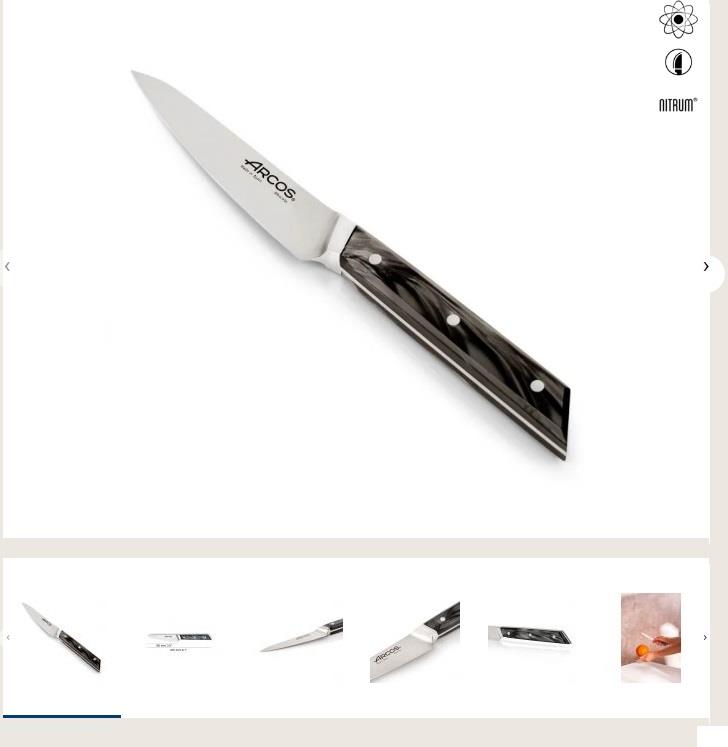Screen dimensions: 728x747
Task: Open the thumbnail of a hand cutting an orange
Action: 650,638
